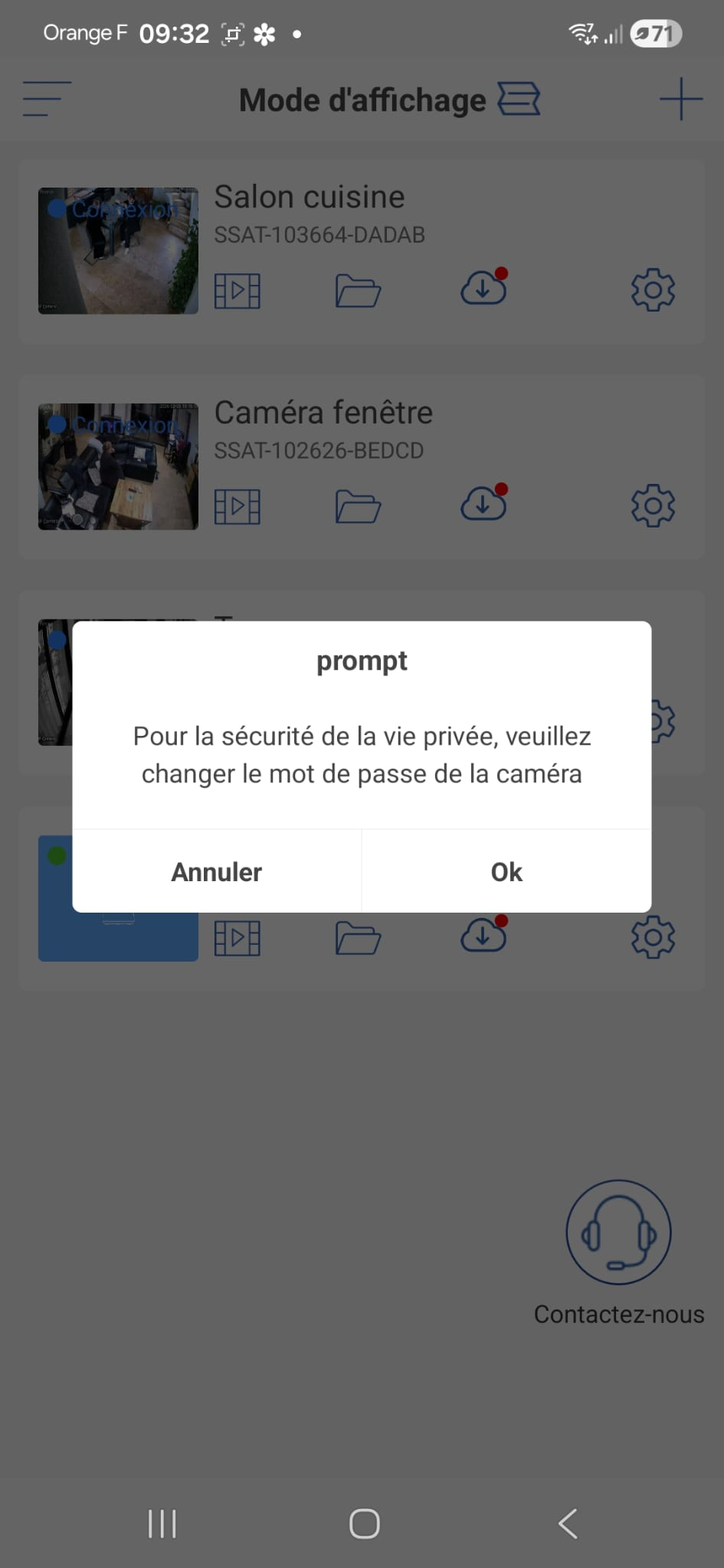Open settings for the Salon cuisine camera
The image size is (724, 1568).
coord(653,290)
